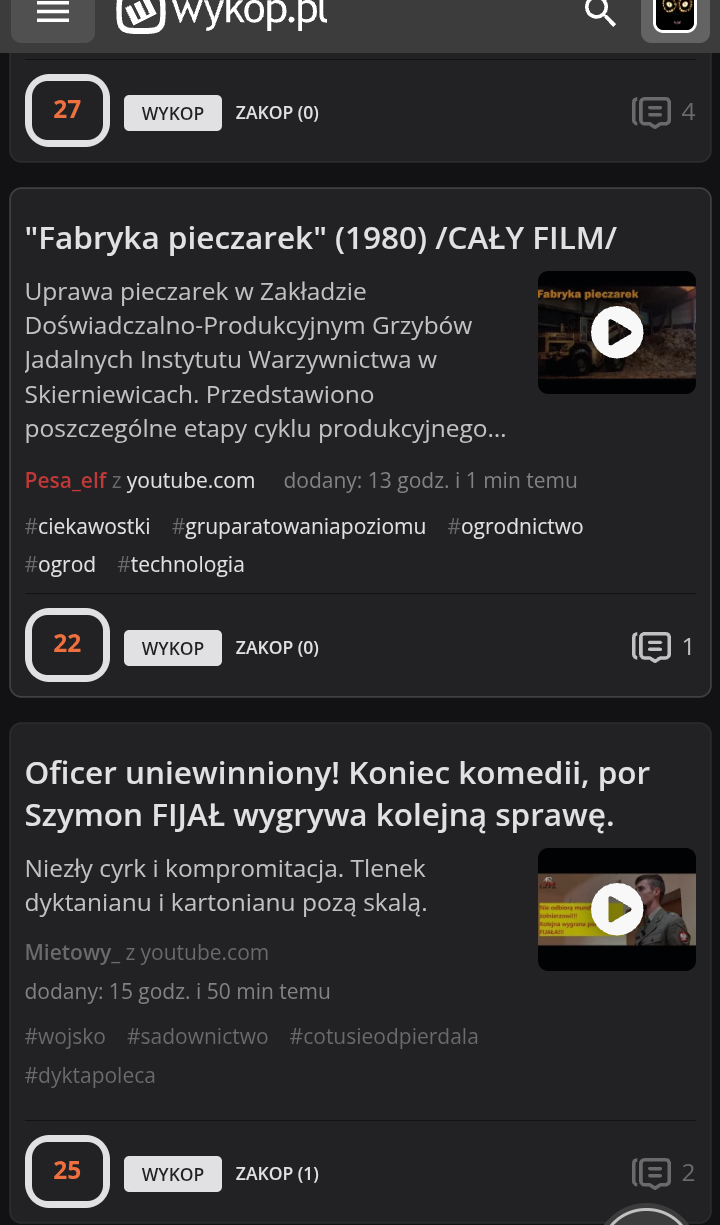Open the hamburger menu
The image size is (720, 1225).
coord(53,14)
